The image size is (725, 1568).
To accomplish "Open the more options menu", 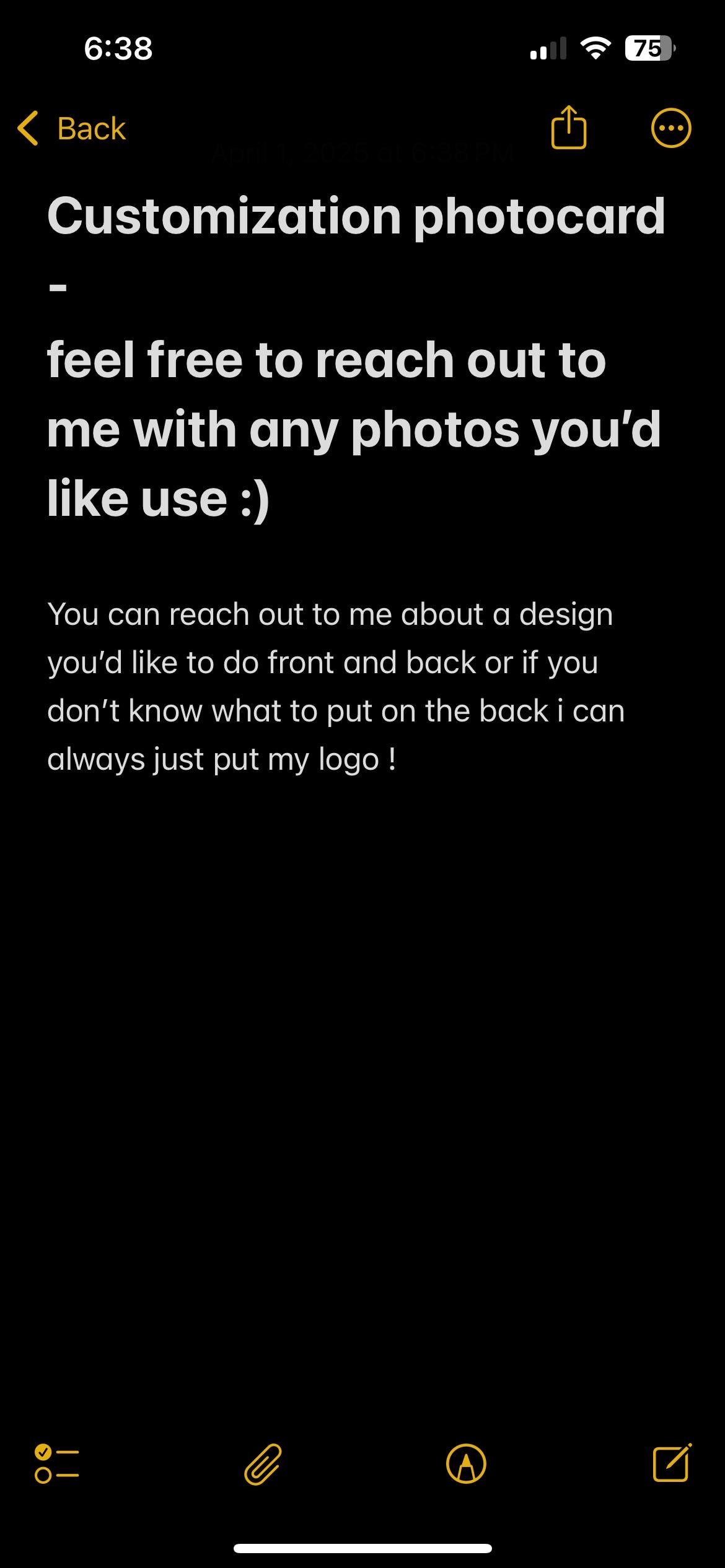I will 671,128.
